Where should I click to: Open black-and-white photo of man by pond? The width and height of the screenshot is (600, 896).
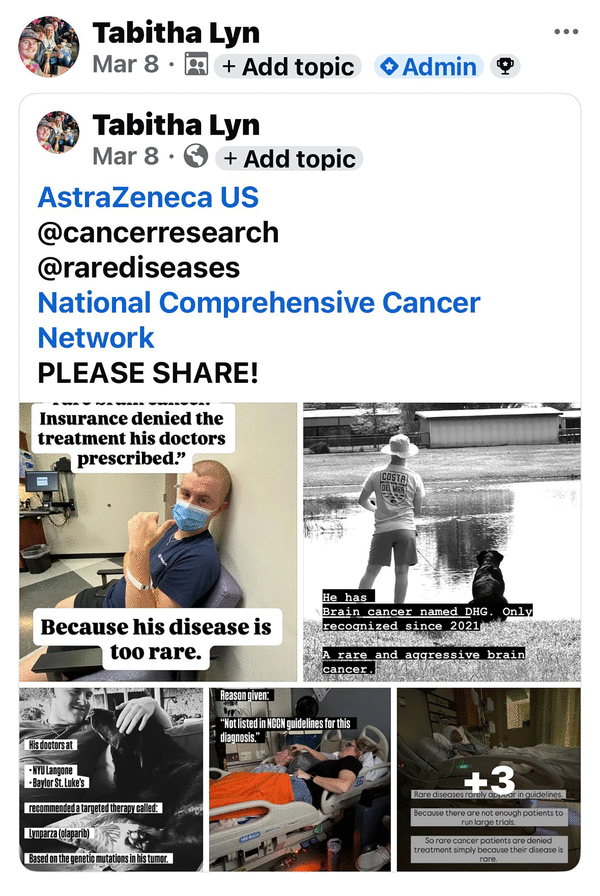click(x=442, y=542)
